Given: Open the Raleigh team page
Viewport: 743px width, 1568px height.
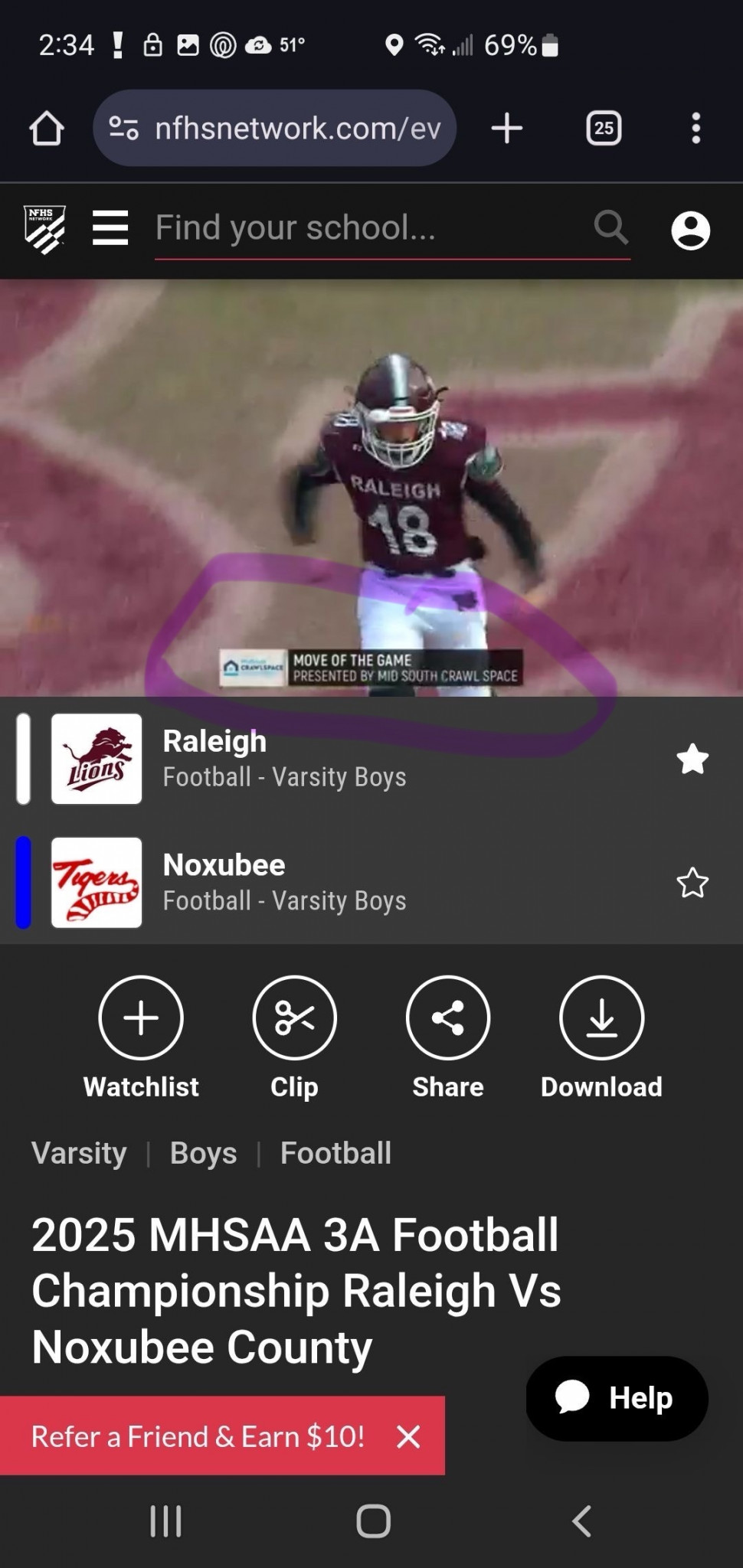Looking at the screenshot, I should coord(215,741).
